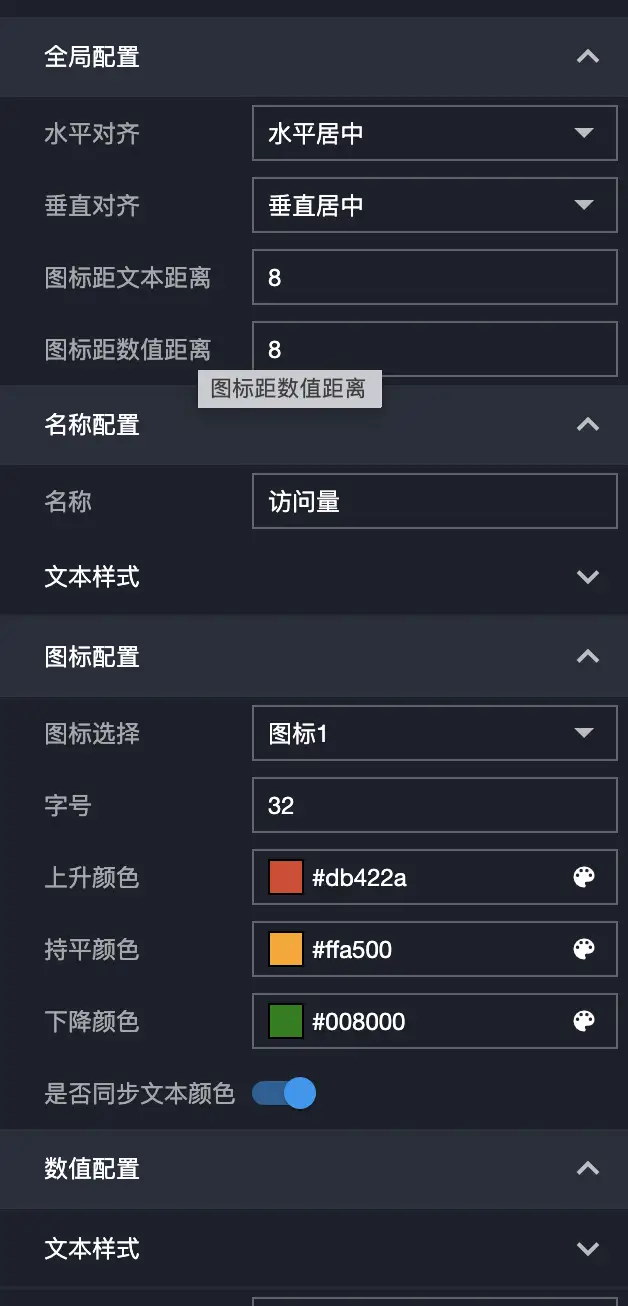Edit the 名称 field showing 访问量
Viewport: 628px width, 1306px height.
[x=434, y=501]
